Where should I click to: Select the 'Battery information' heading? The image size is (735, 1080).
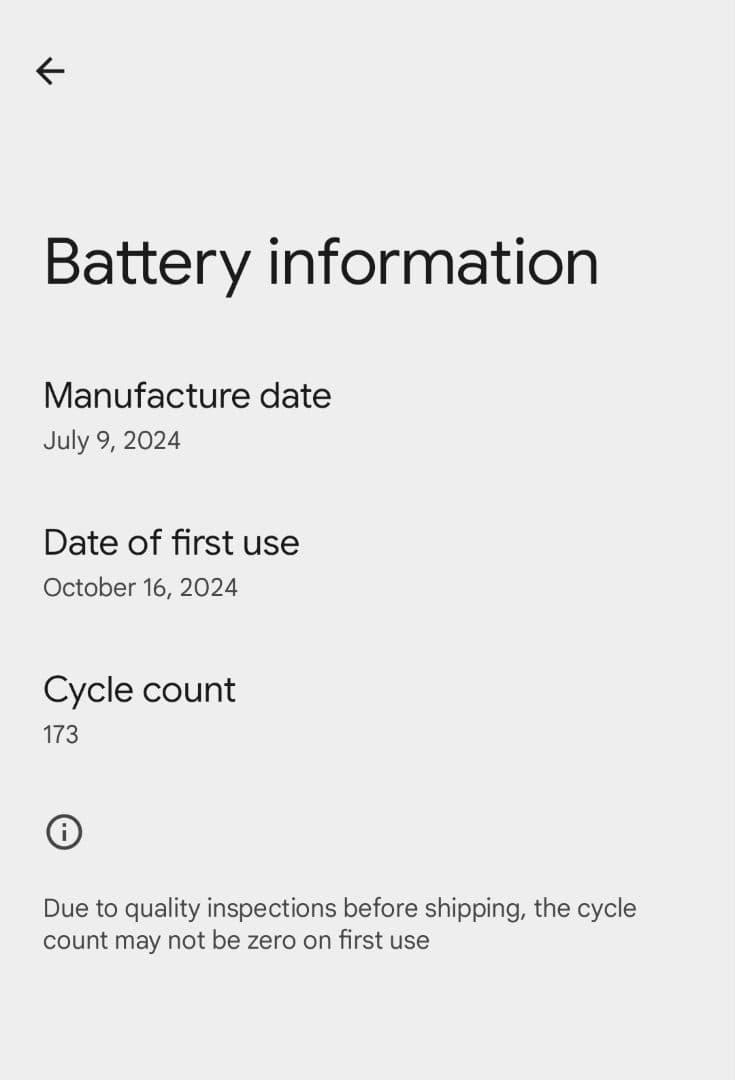pos(320,261)
